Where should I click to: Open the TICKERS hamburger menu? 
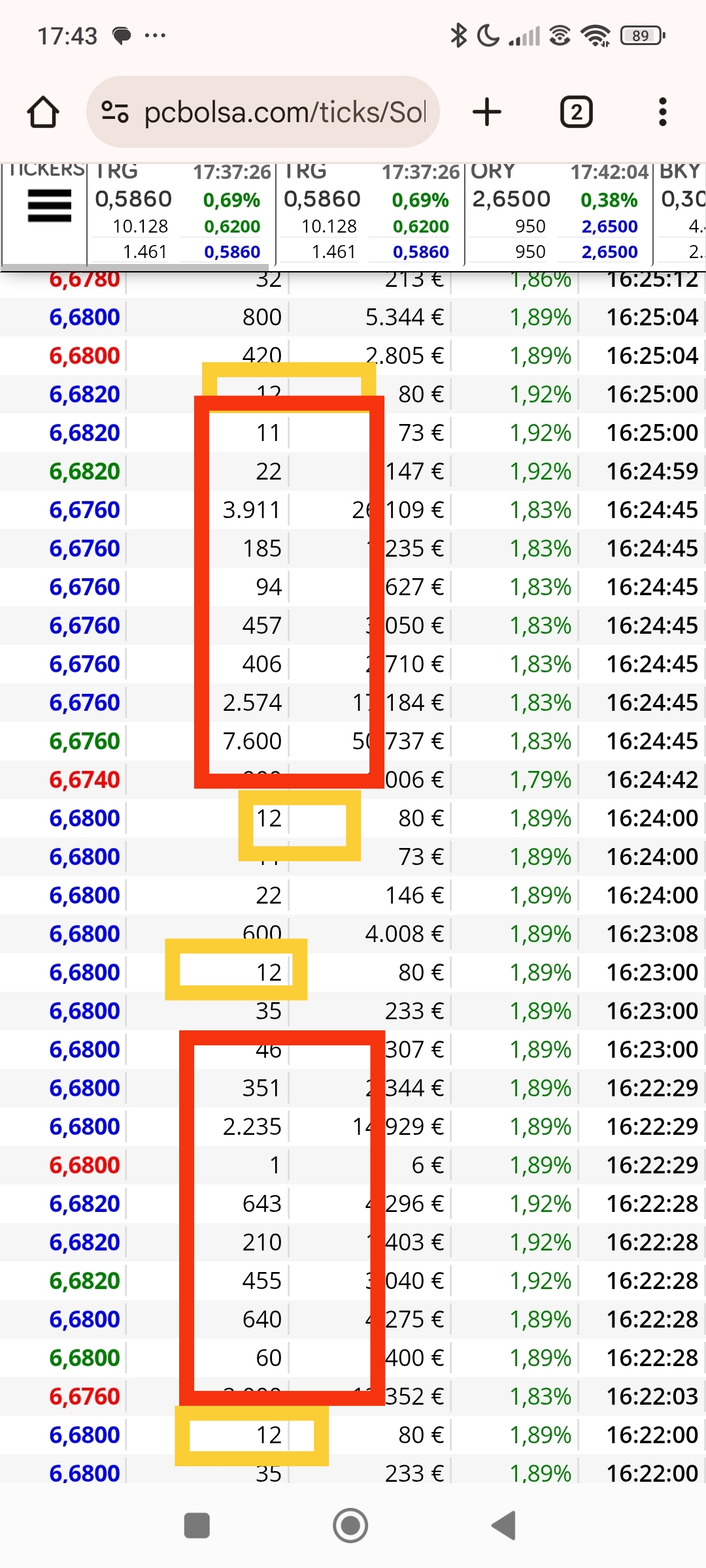(50, 206)
